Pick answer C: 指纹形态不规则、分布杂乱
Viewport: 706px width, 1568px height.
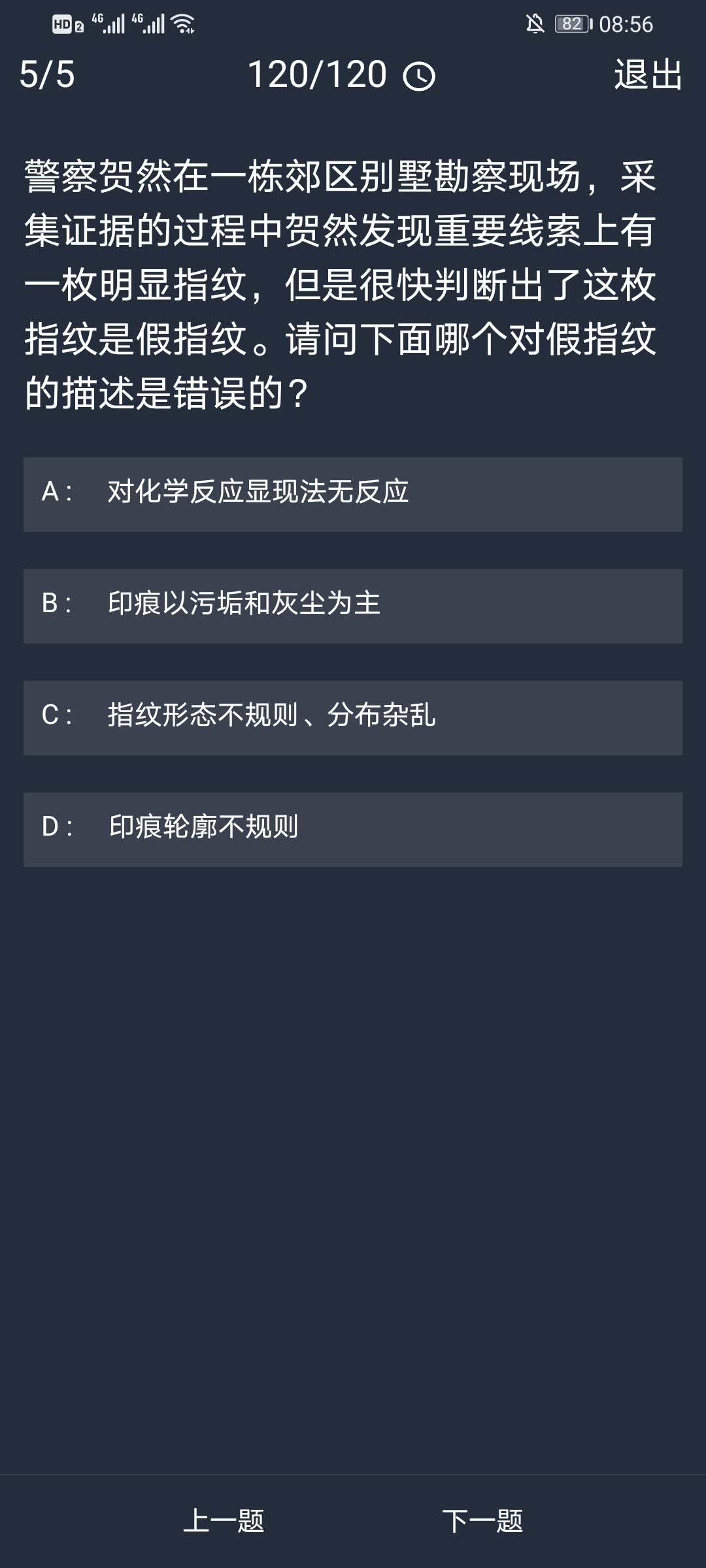pos(353,717)
